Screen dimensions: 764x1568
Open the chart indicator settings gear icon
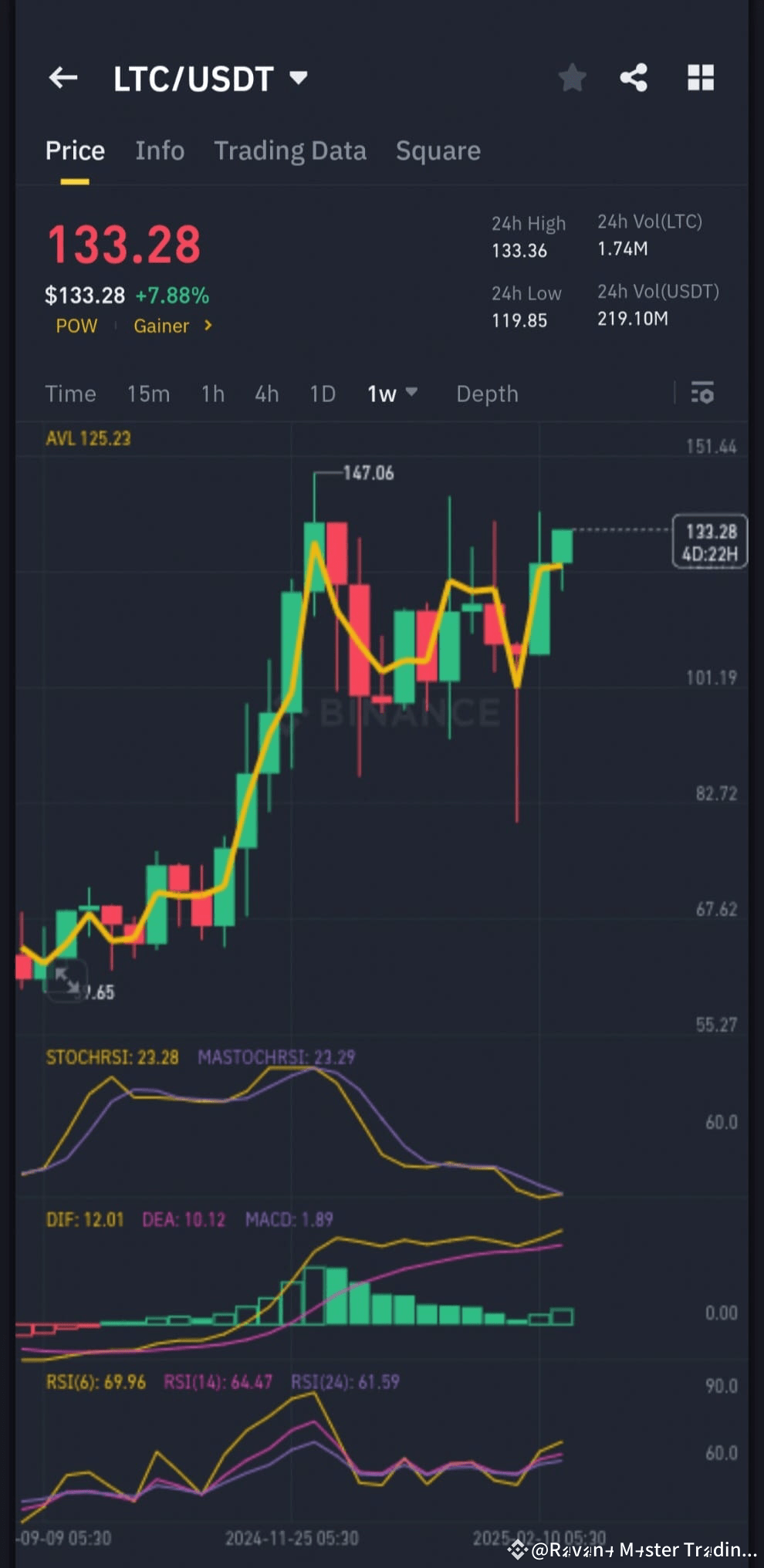pyautogui.click(x=703, y=394)
